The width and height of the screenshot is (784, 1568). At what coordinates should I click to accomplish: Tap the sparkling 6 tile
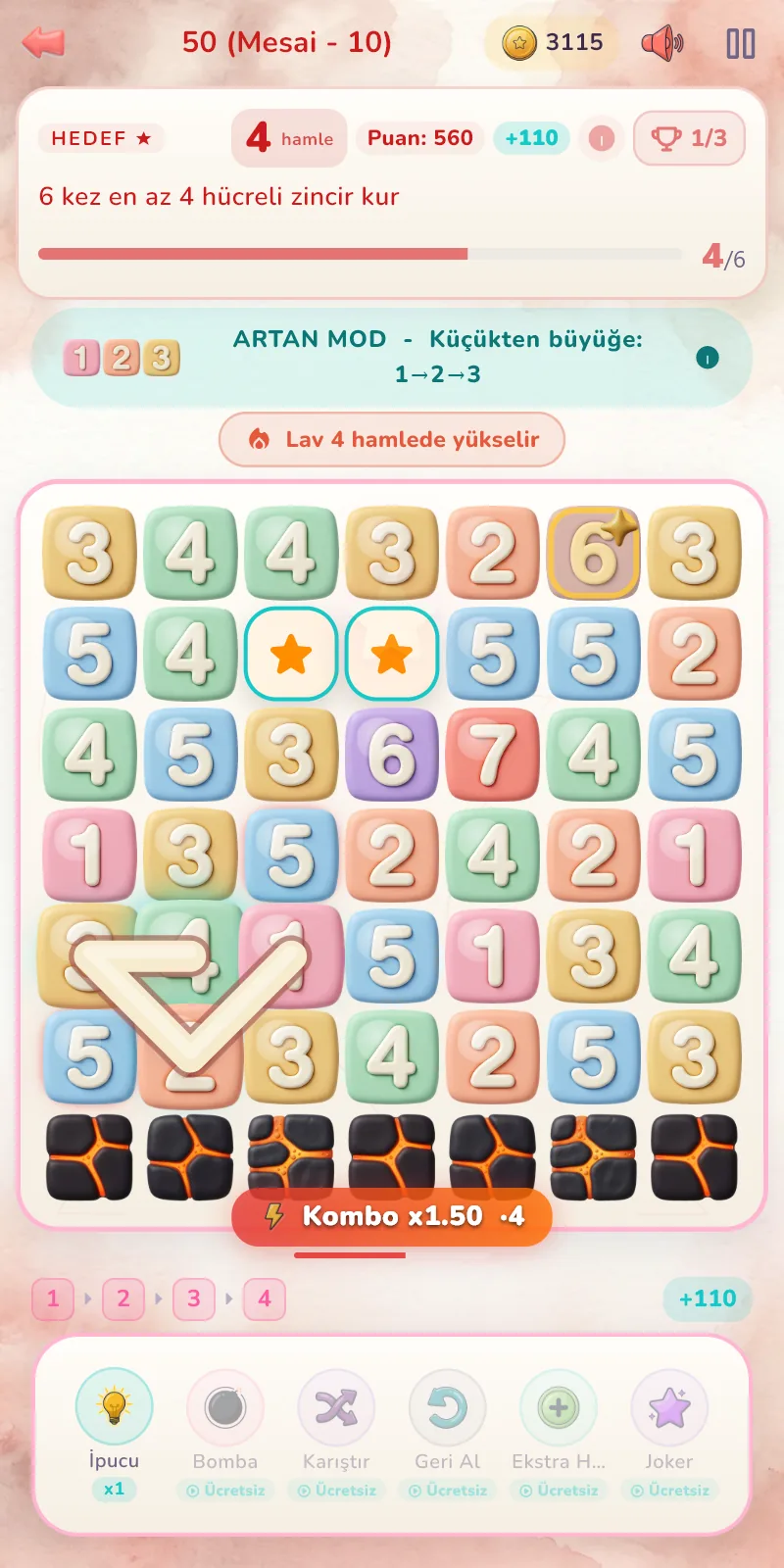(x=594, y=553)
